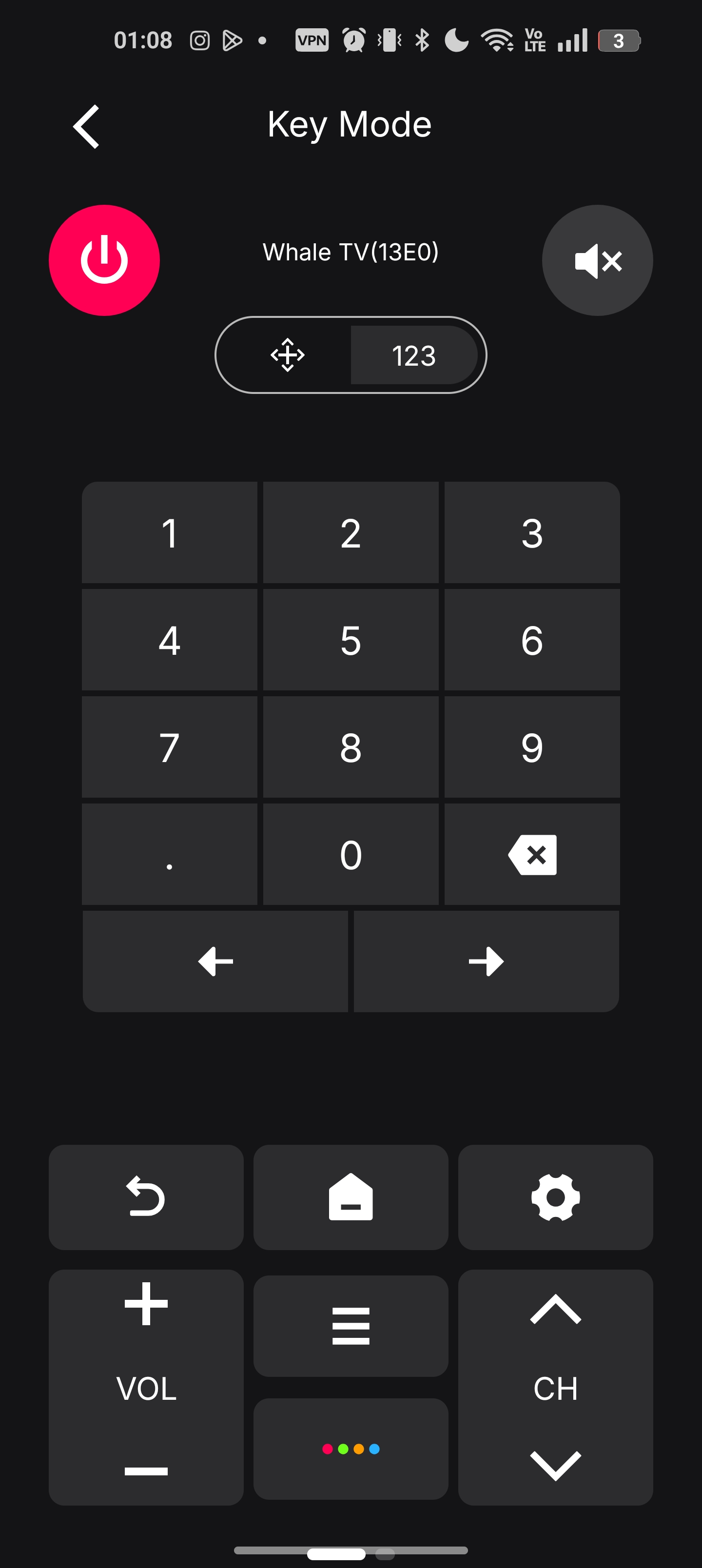
Task: Open TV settings with the gear button
Action: (555, 1196)
